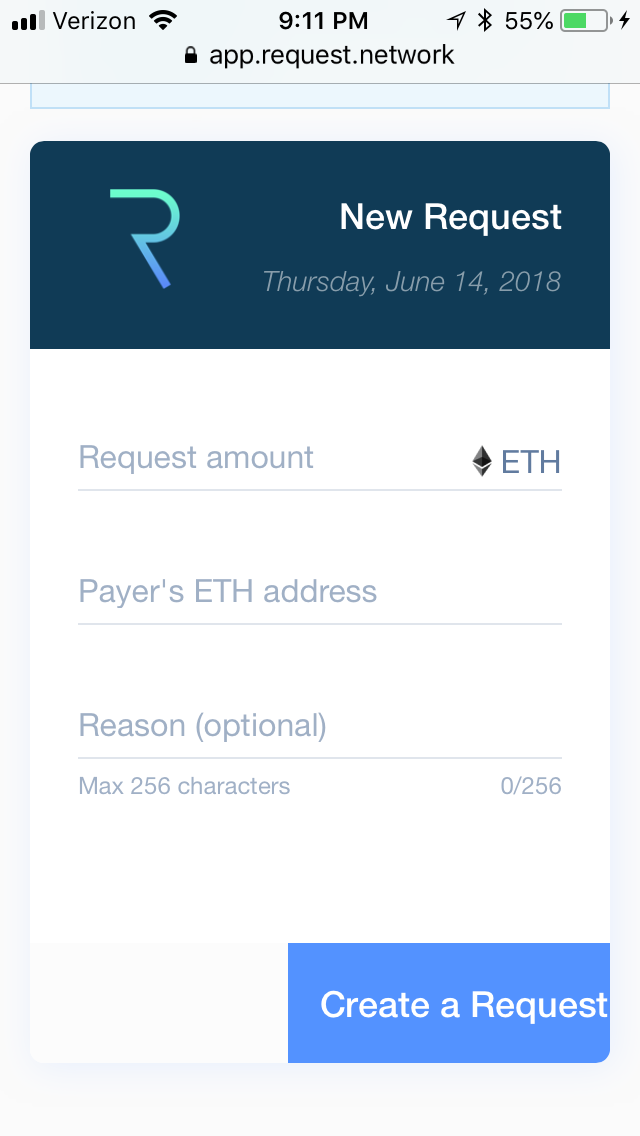Submit with Create a Request button

[449, 1003]
